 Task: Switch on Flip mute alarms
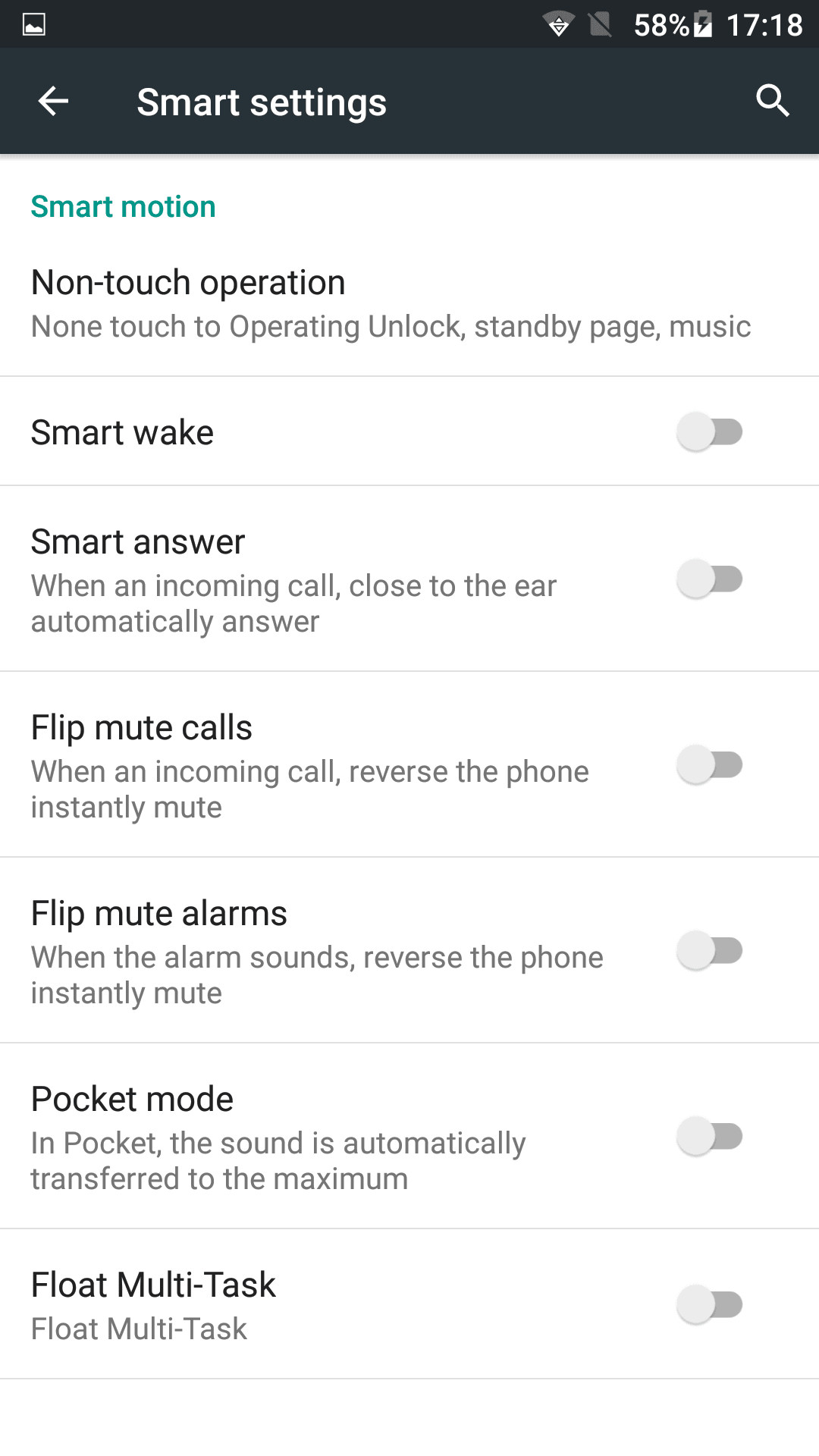pyautogui.click(x=710, y=951)
